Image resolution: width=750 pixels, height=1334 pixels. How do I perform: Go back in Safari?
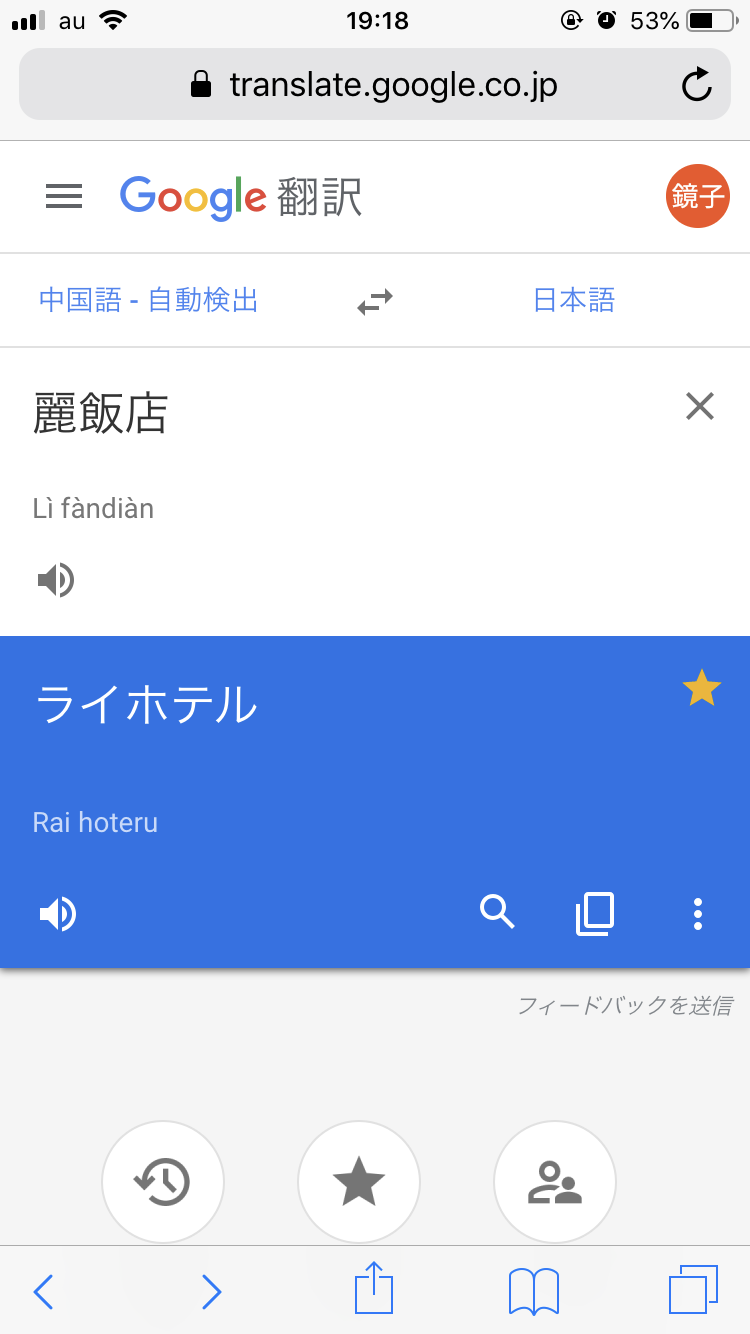click(x=43, y=1291)
